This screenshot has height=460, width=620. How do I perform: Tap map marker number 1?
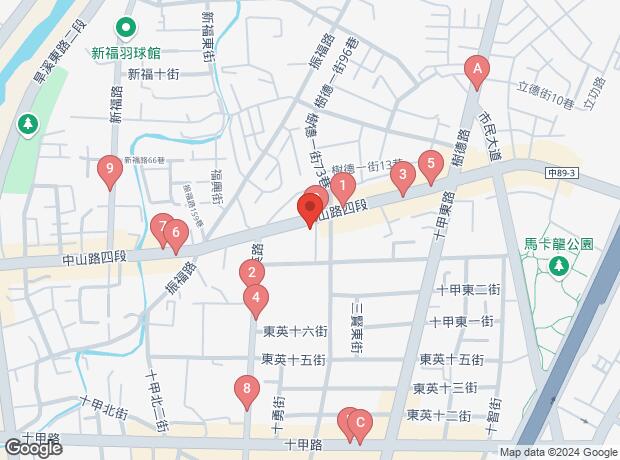[x=342, y=185]
